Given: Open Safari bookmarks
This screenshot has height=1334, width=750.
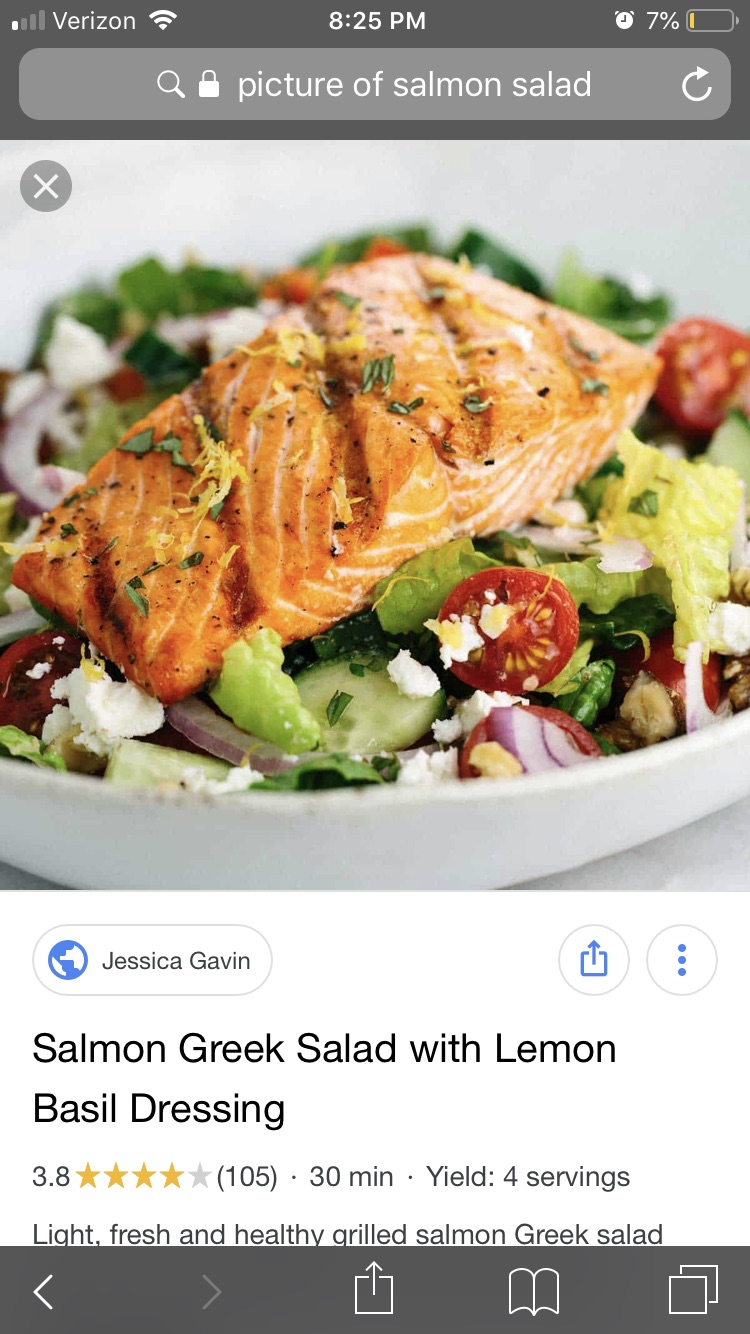Looking at the screenshot, I should [x=533, y=1291].
